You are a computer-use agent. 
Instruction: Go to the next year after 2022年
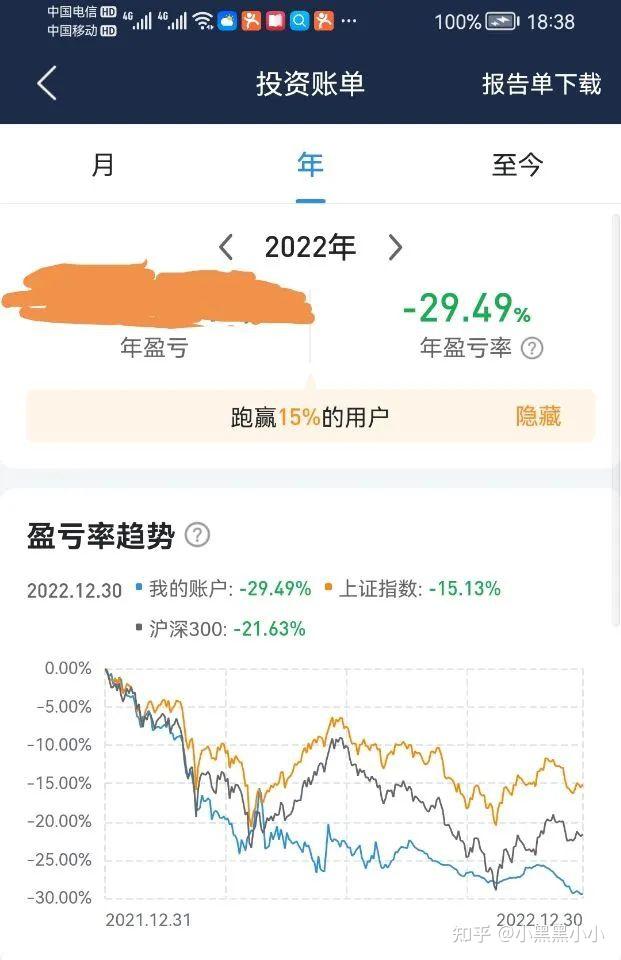click(x=395, y=248)
